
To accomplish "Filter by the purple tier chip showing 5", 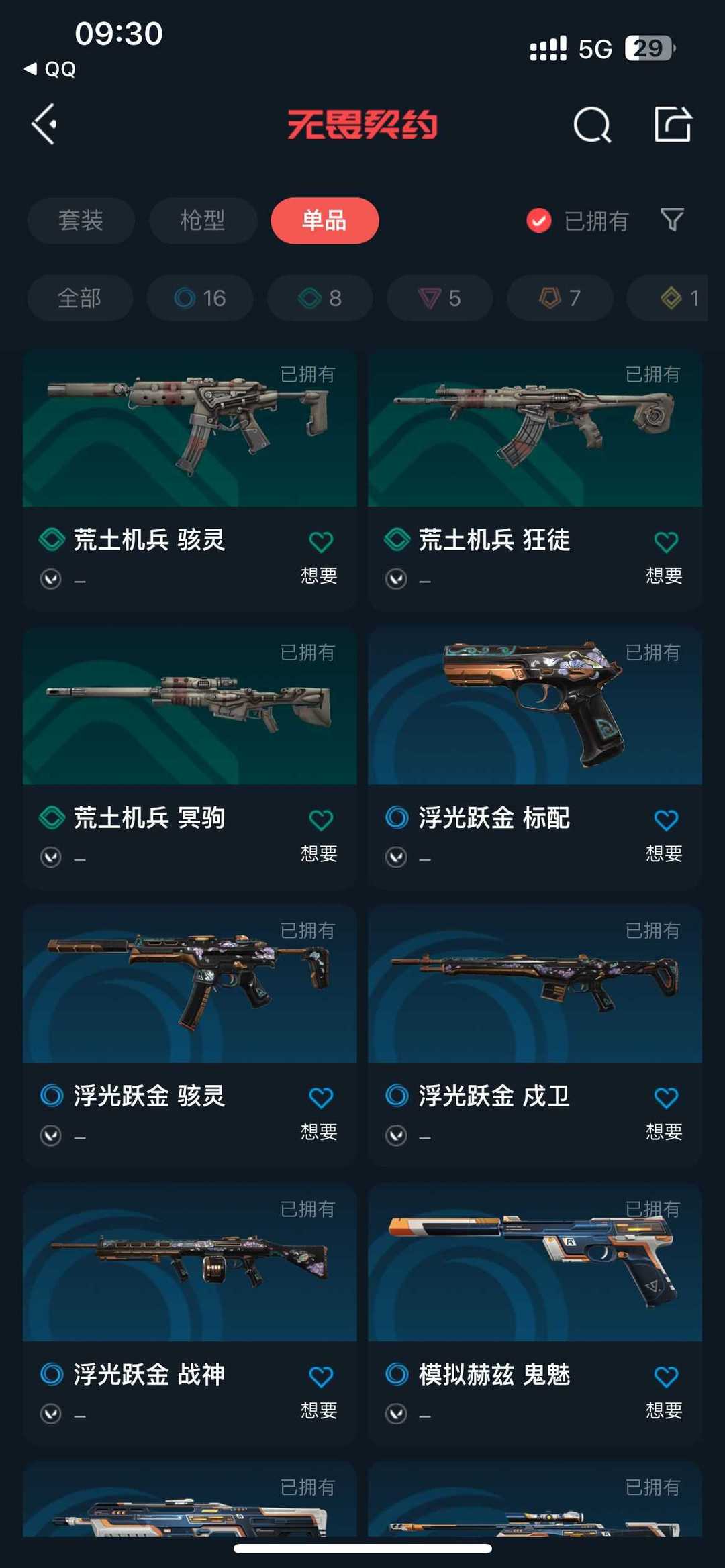I will 440,298.
